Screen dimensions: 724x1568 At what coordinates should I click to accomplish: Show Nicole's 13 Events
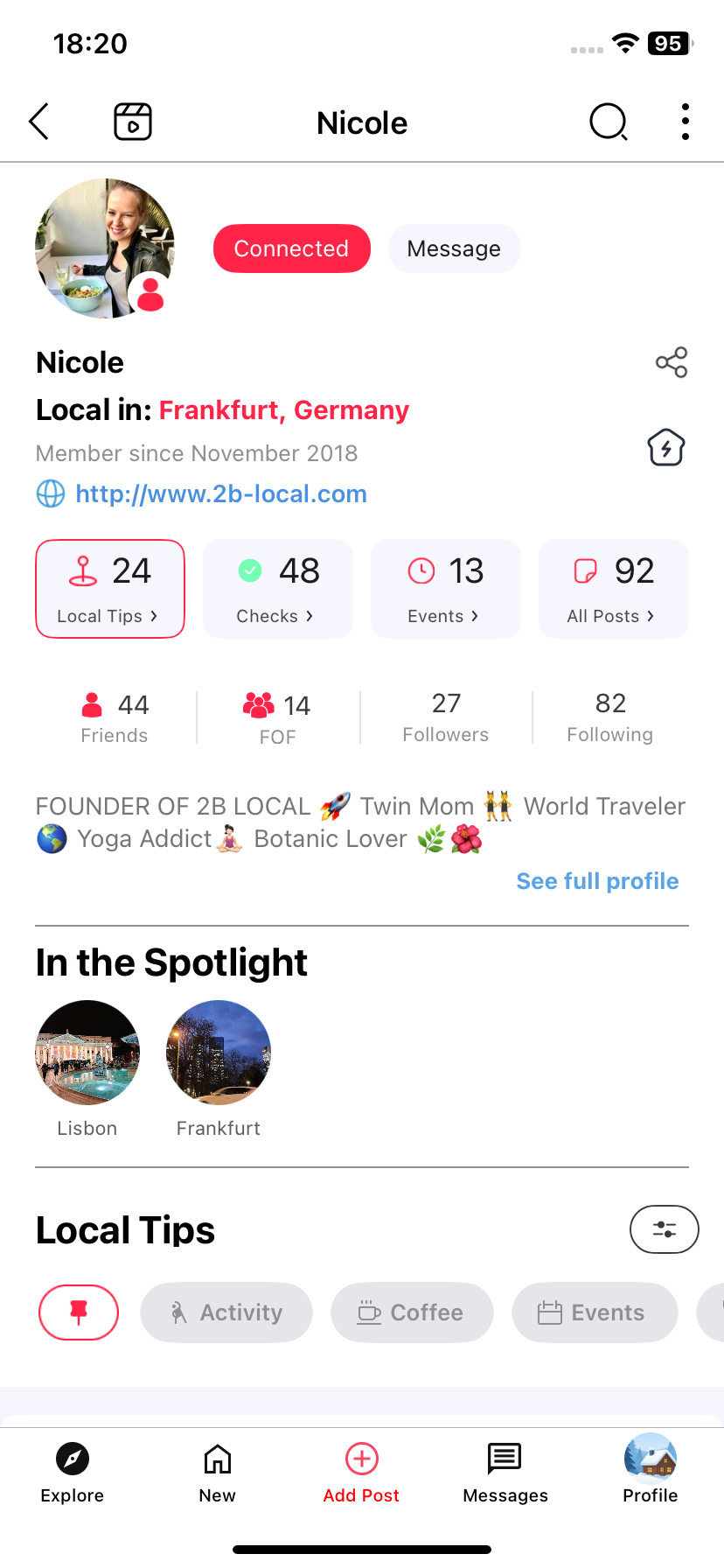[446, 589]
